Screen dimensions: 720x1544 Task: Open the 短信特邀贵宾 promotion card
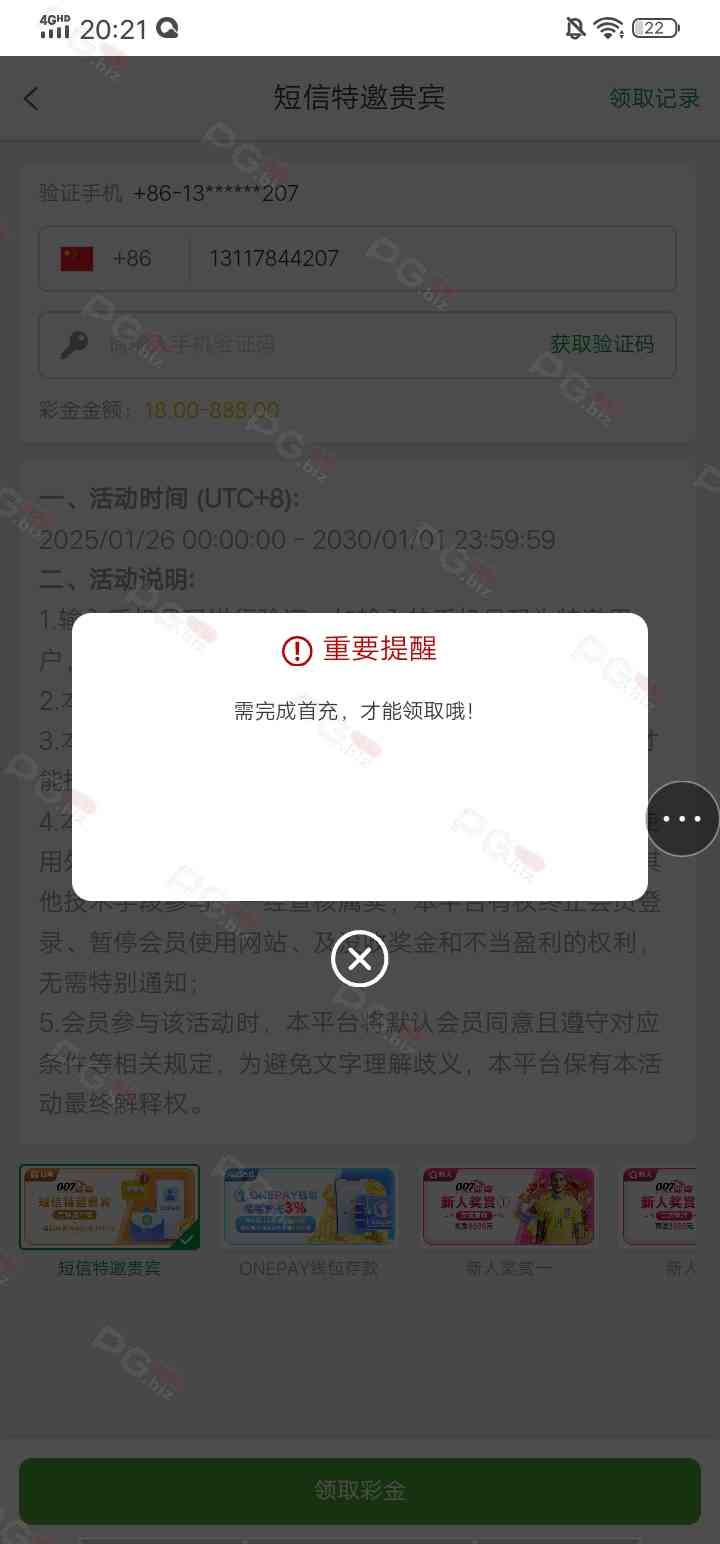(109, 1208)
